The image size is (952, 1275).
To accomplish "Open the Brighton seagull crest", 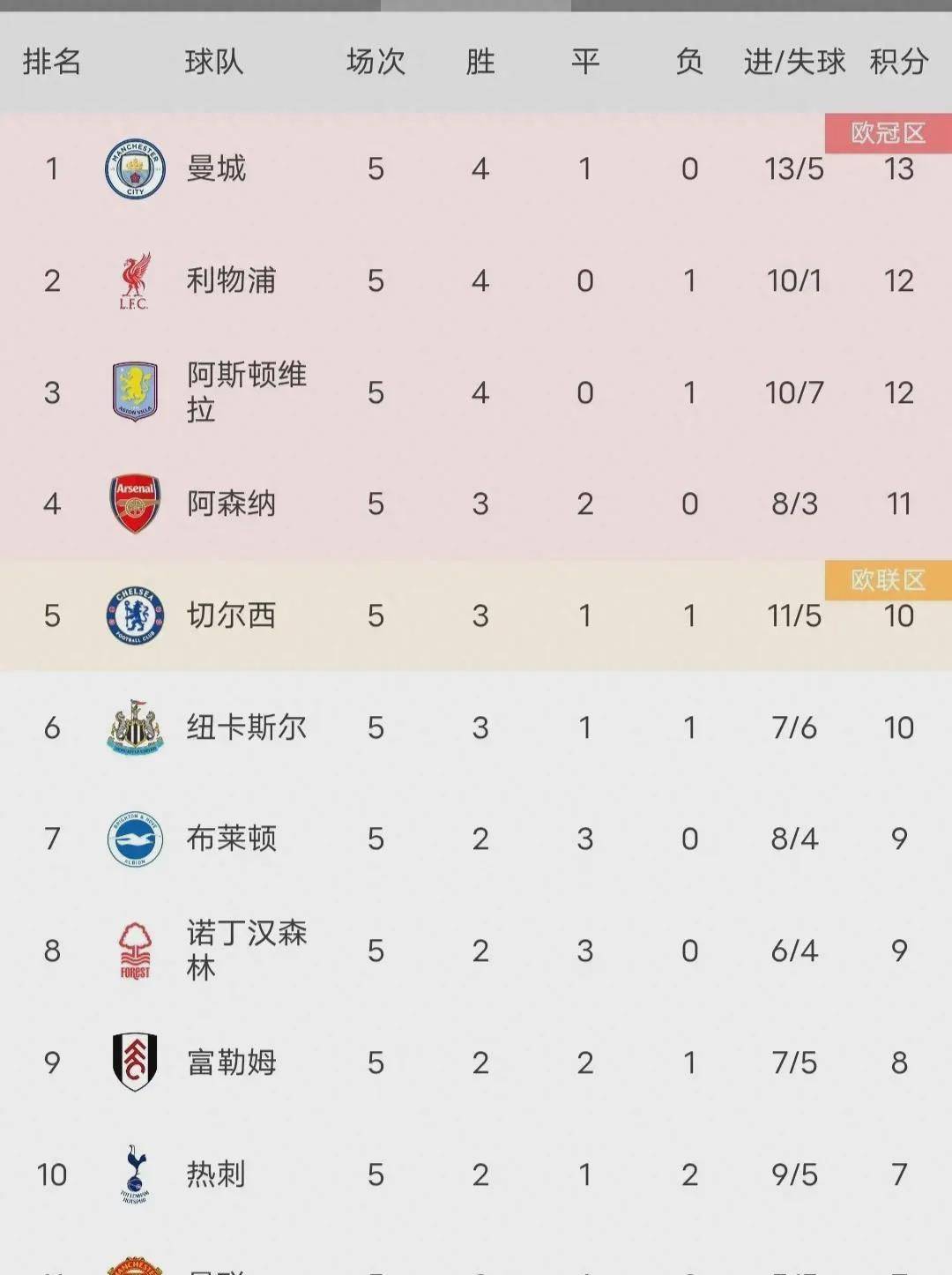I will click(134, 839).
